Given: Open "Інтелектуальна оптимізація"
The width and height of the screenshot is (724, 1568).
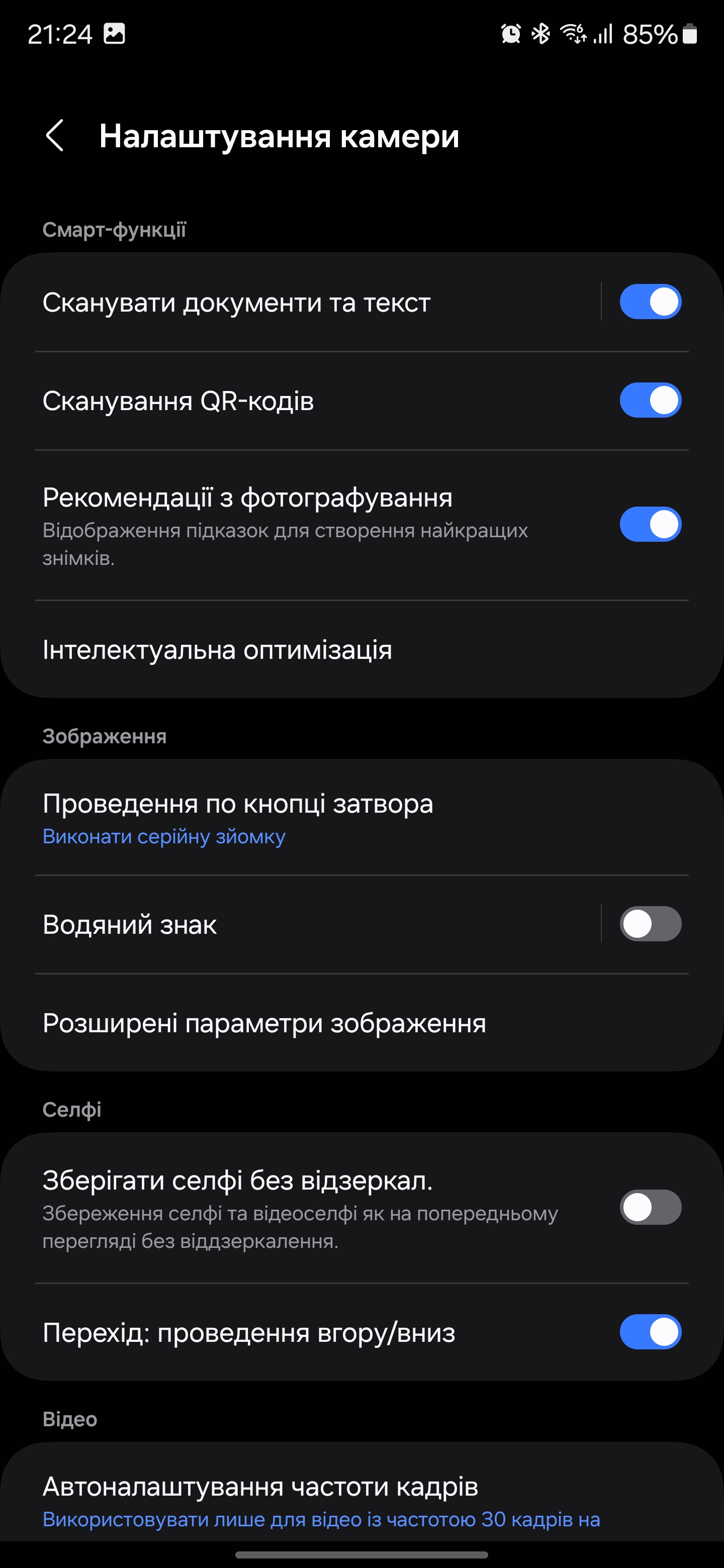Looking at the screenshot, I should pos(217,650).
